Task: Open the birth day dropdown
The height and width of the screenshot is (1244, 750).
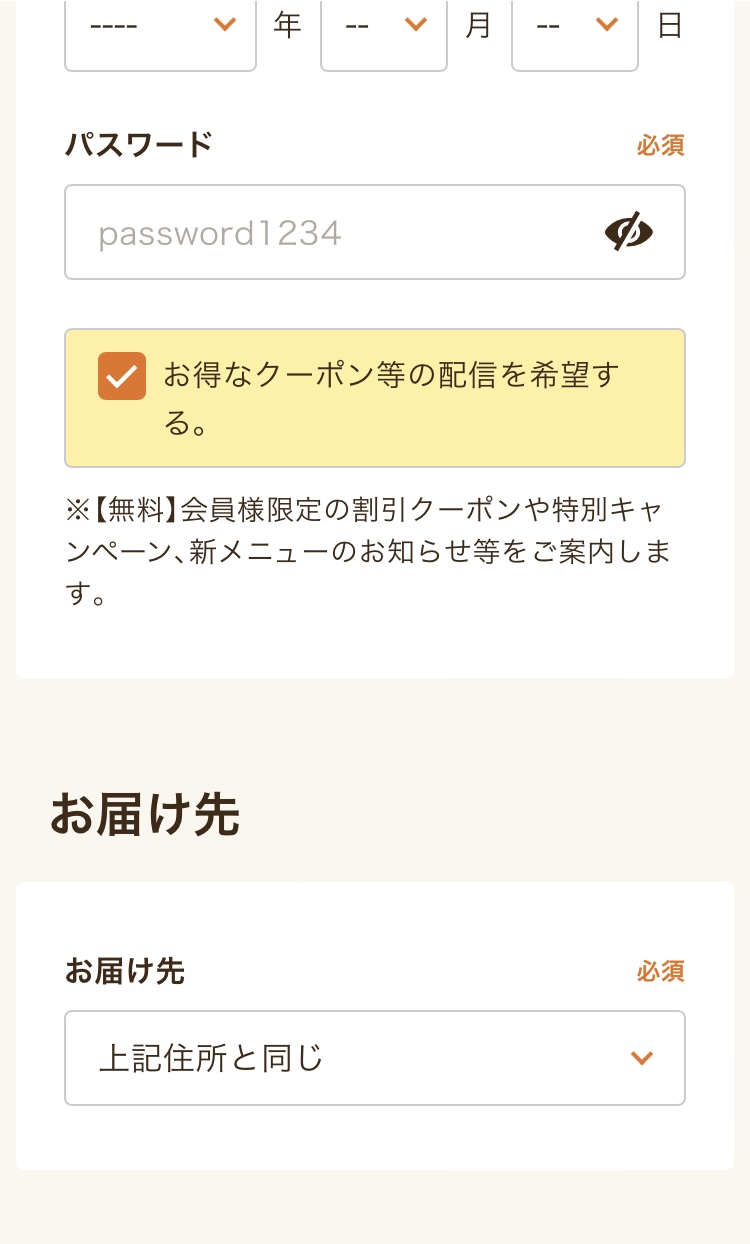Action: tap(574, 28)
